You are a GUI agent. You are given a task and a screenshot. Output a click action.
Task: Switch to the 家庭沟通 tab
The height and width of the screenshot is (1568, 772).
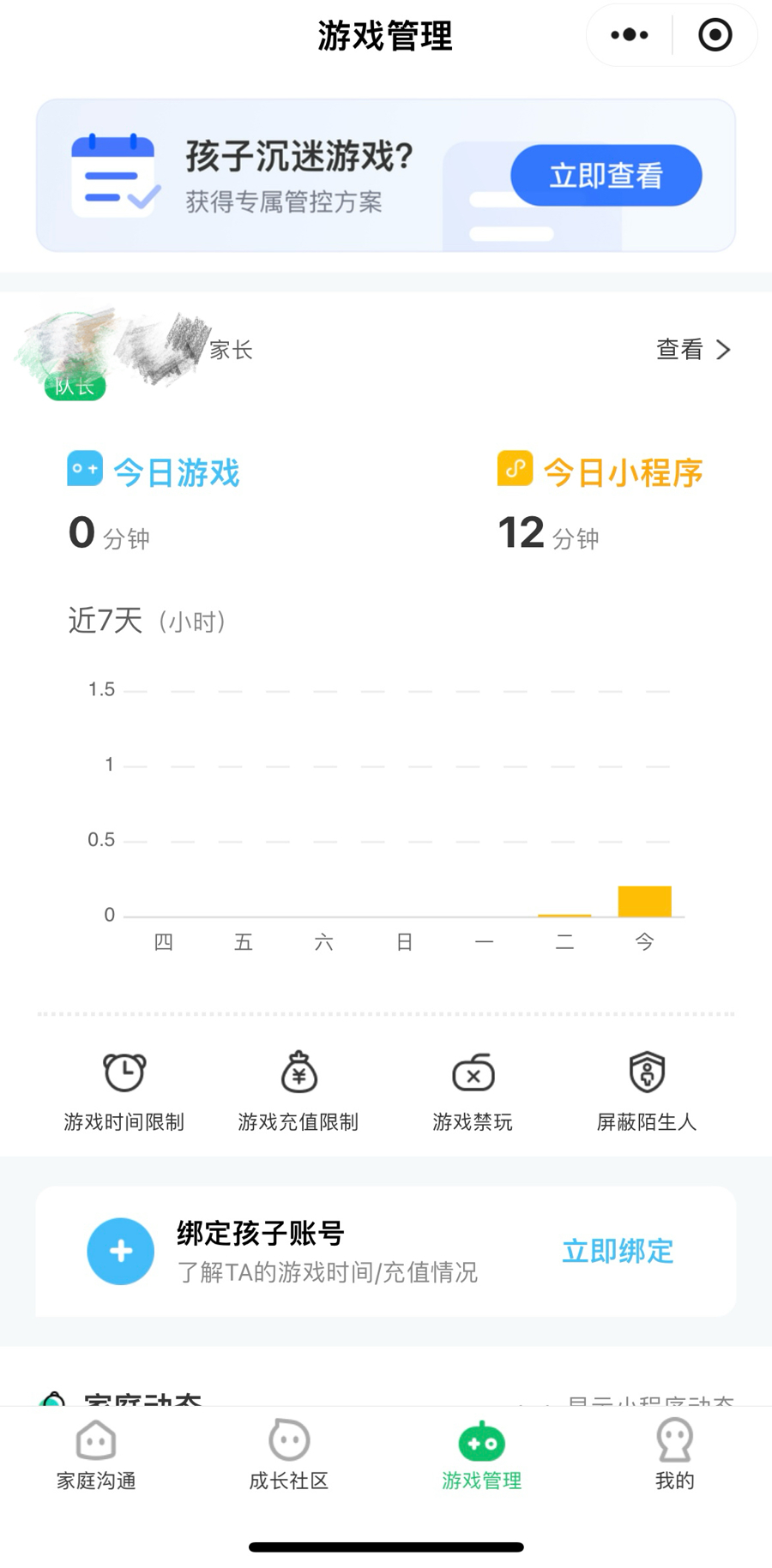(96, 1456)
